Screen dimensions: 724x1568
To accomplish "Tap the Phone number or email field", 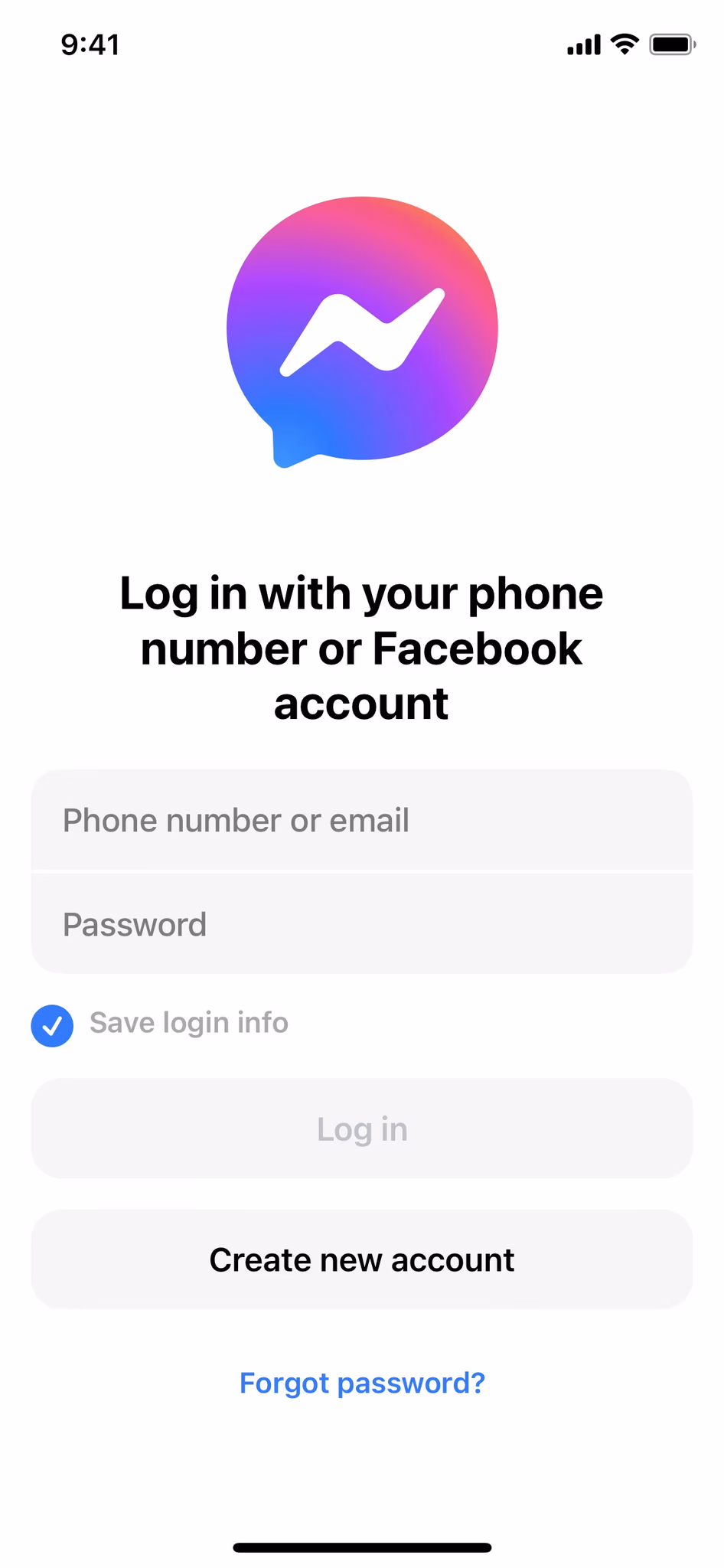I will tap(362, 820).
